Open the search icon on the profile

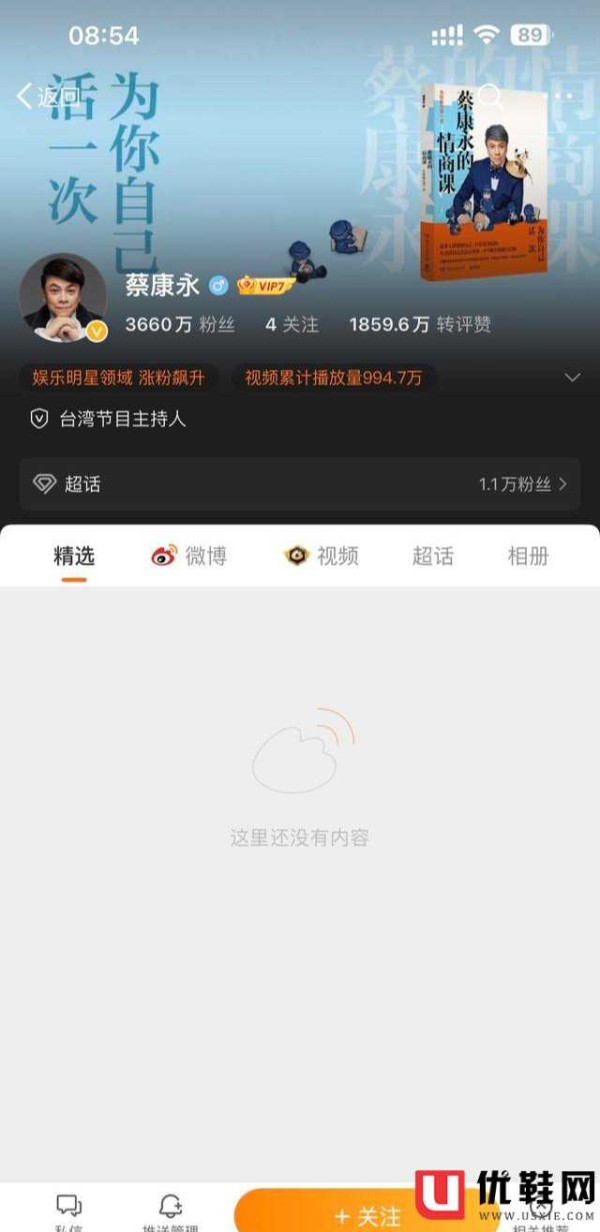pos(490,96)
